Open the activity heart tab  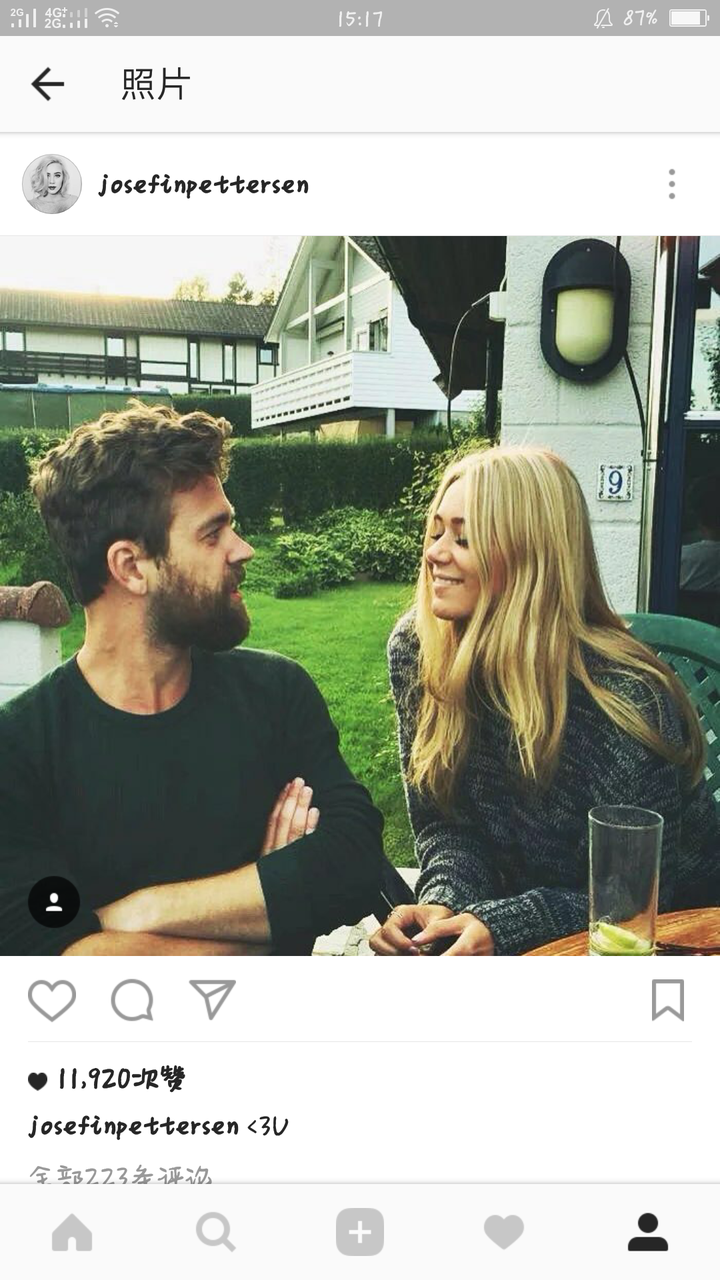[504, 1232]
